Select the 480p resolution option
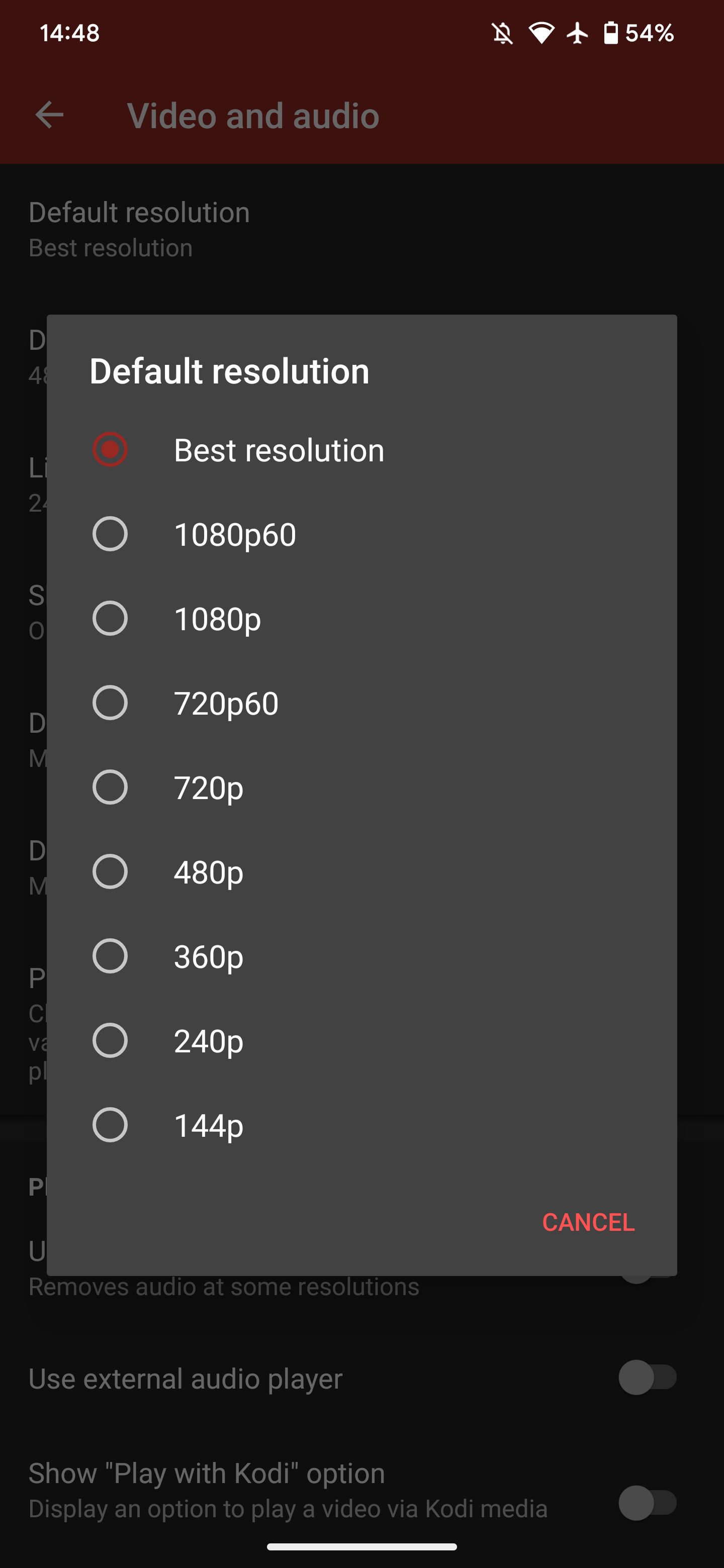 tap(110, 871)
